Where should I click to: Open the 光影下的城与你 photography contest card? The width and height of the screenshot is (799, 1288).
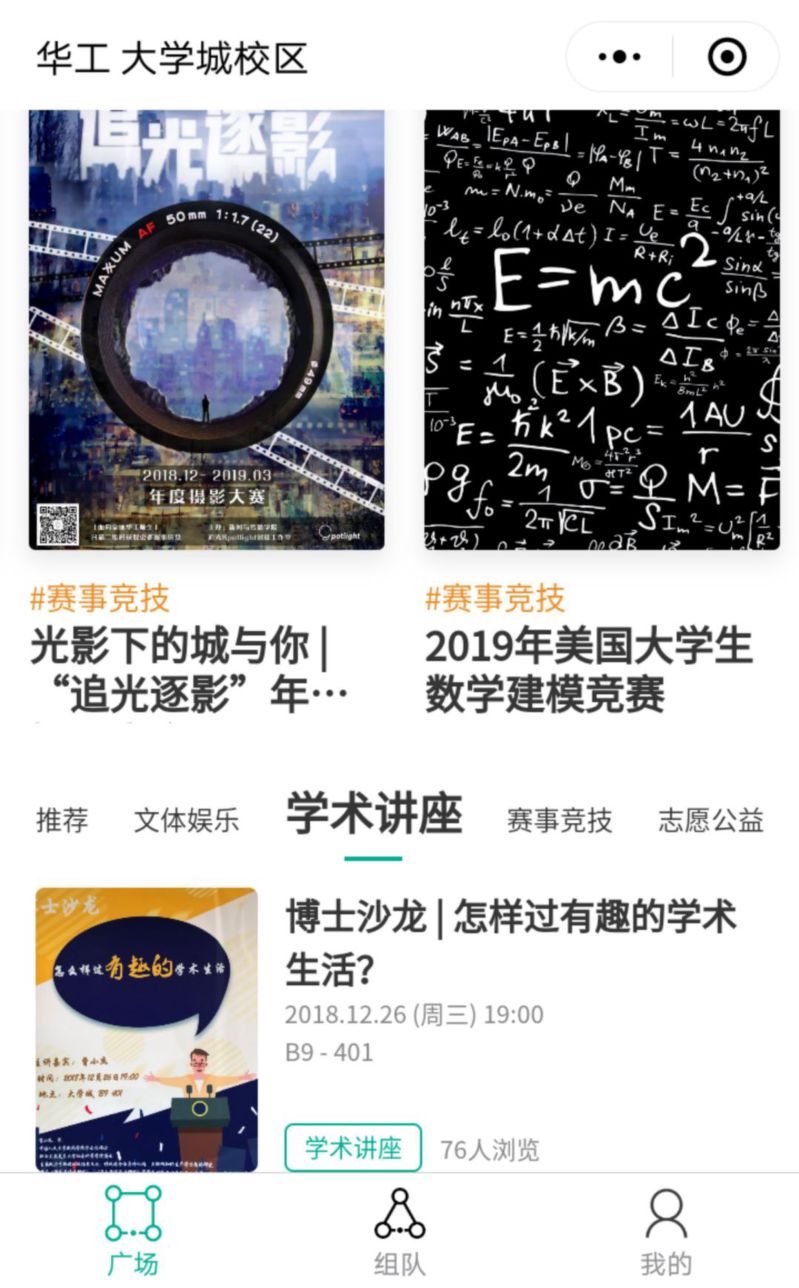tap(206, 400)
